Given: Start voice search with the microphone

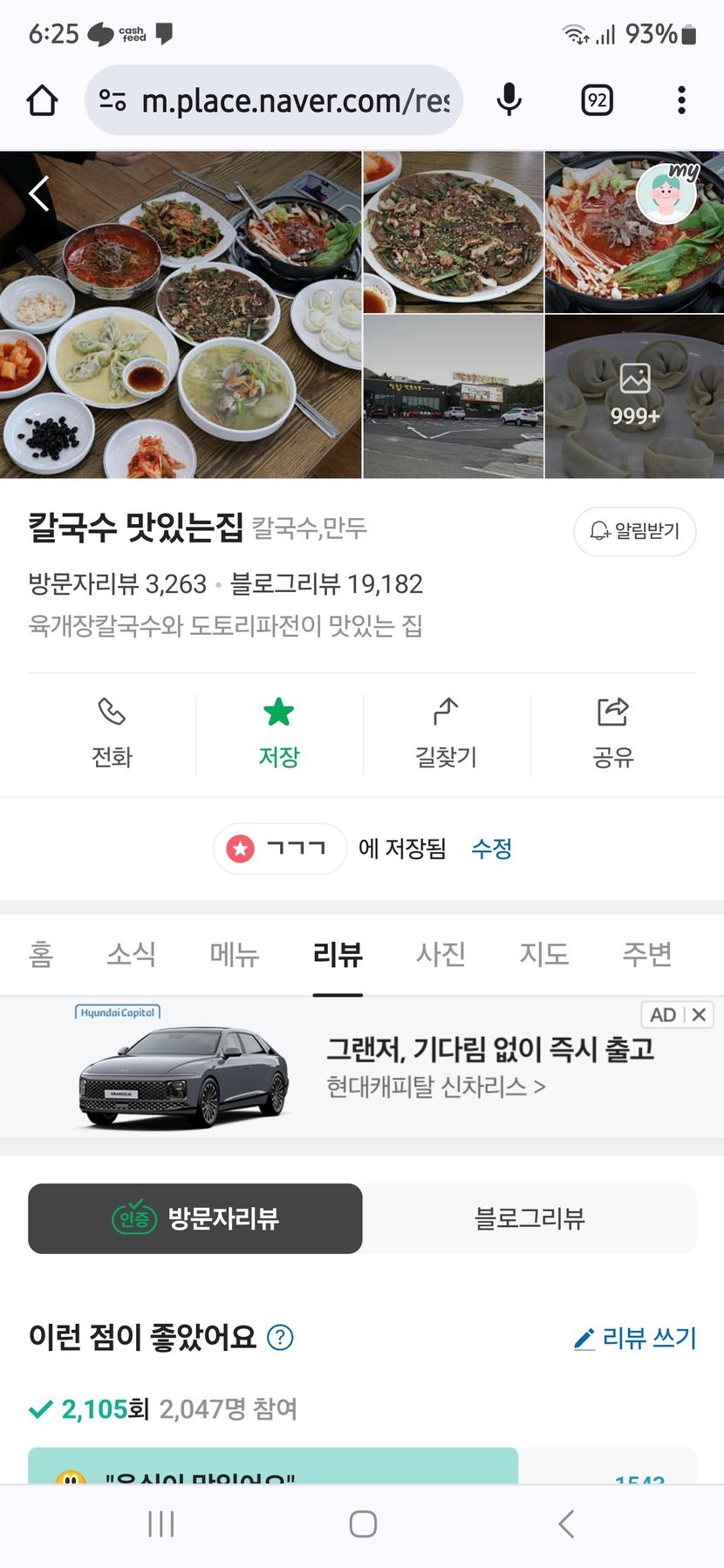Looking at the screenshot, I should pos(509,101).
